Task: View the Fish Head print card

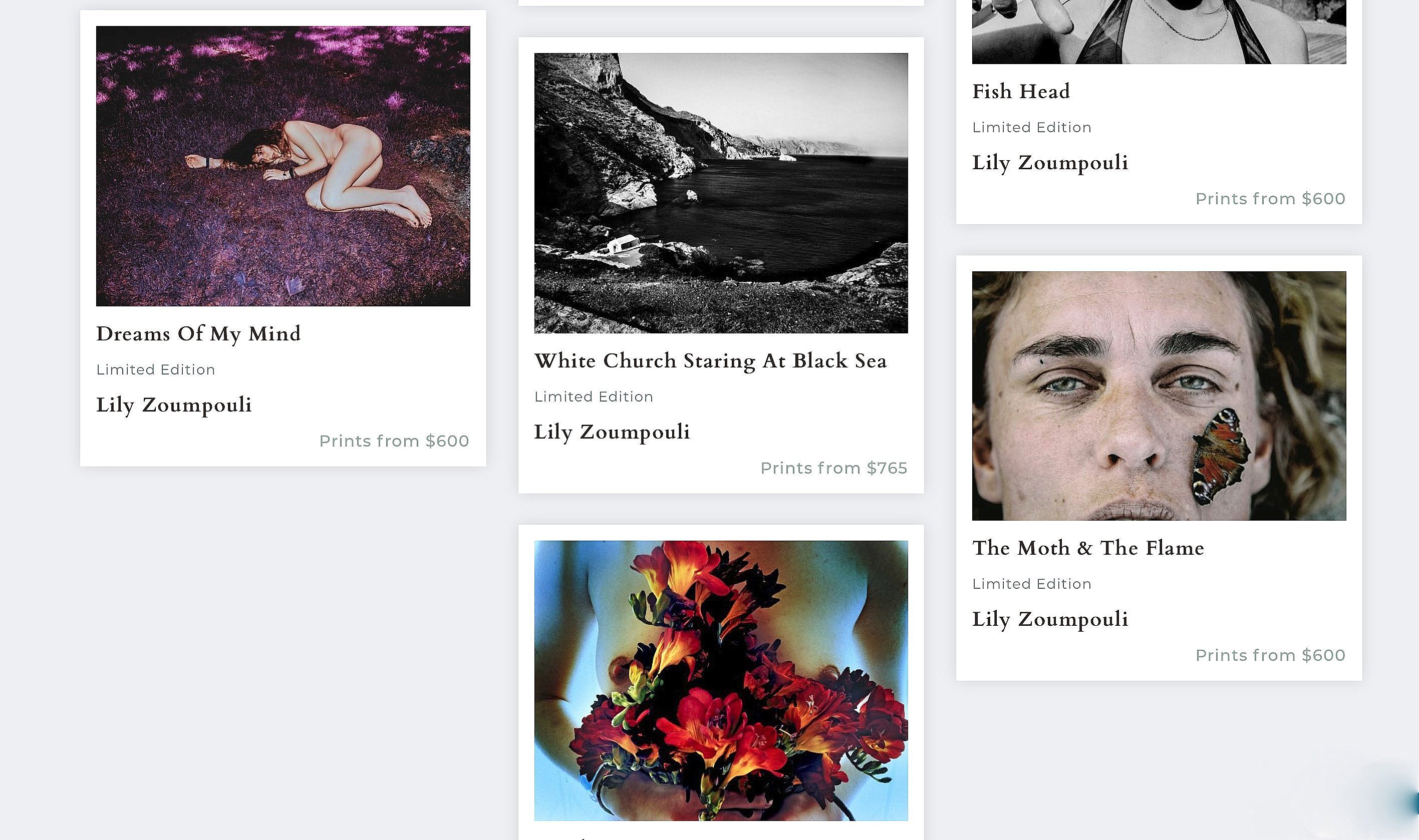Action: tap(1020, 92)
